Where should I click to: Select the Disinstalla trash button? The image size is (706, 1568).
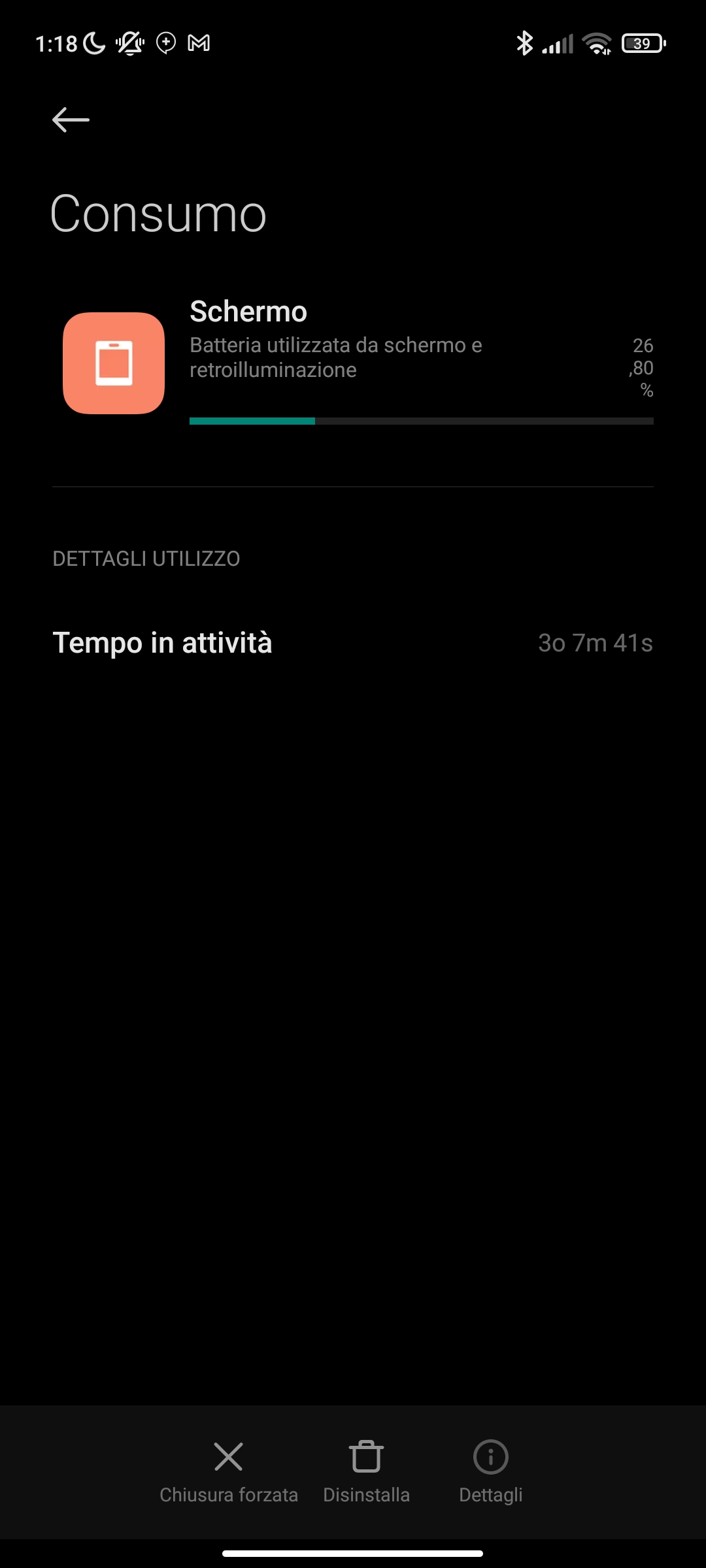point(366,1472)
